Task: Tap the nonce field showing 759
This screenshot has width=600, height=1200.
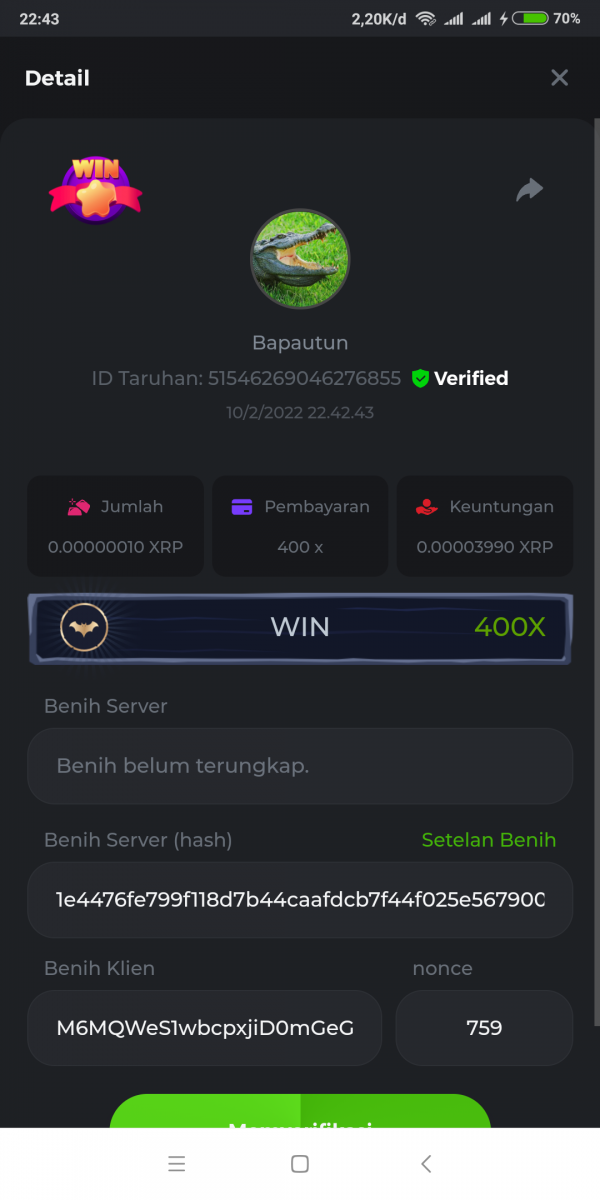Action: pos(484,1028)
